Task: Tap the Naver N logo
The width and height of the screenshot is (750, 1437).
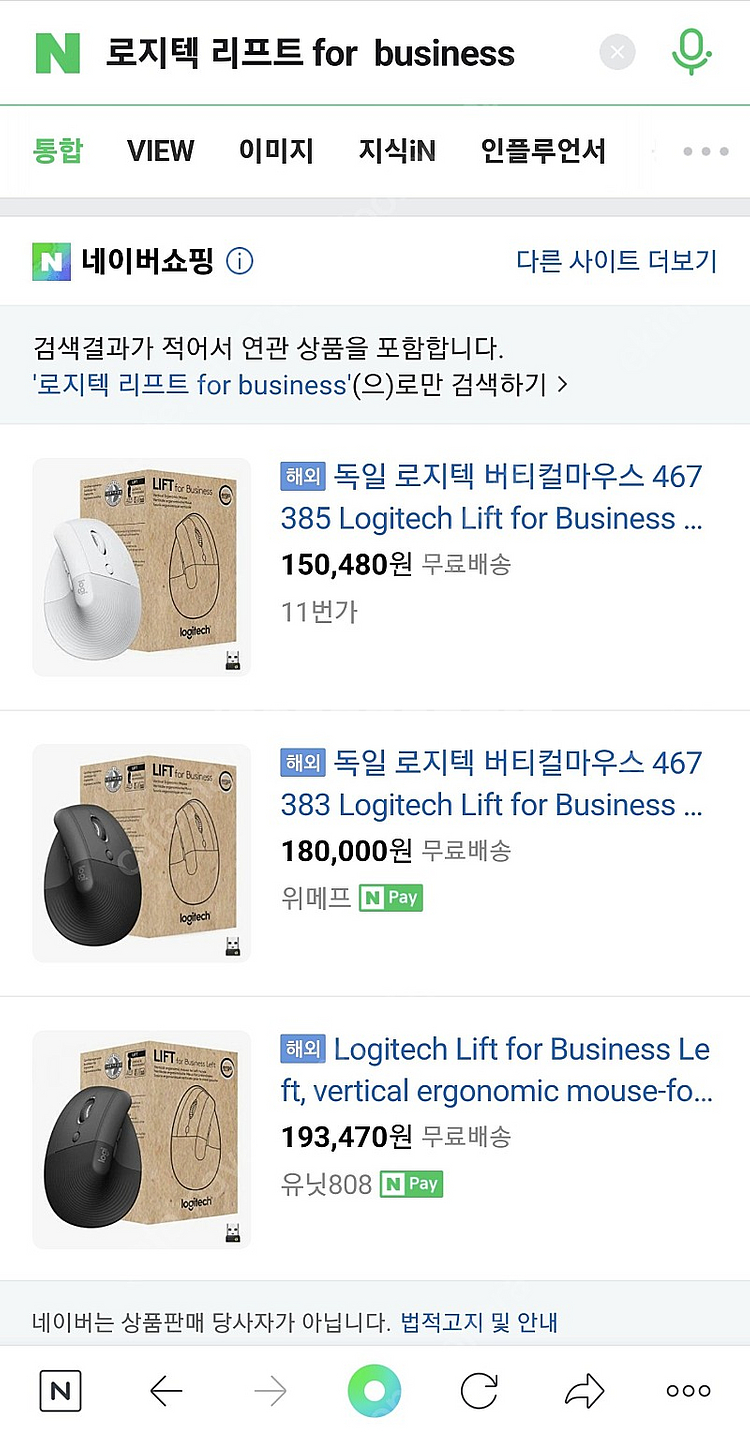Action: 57,52
